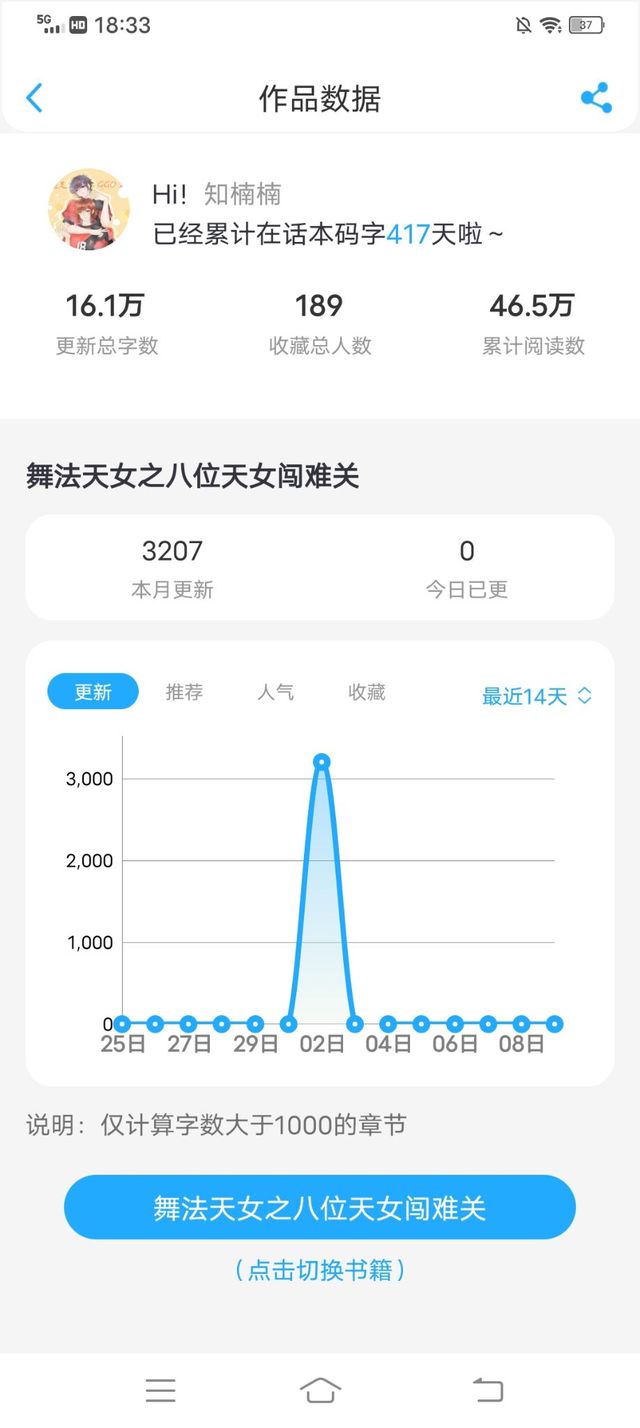This screenshot has width=640, height=1428.
Task: Tap 点击切换书籍 to switch books
Action: click(x=320, y=1270)
